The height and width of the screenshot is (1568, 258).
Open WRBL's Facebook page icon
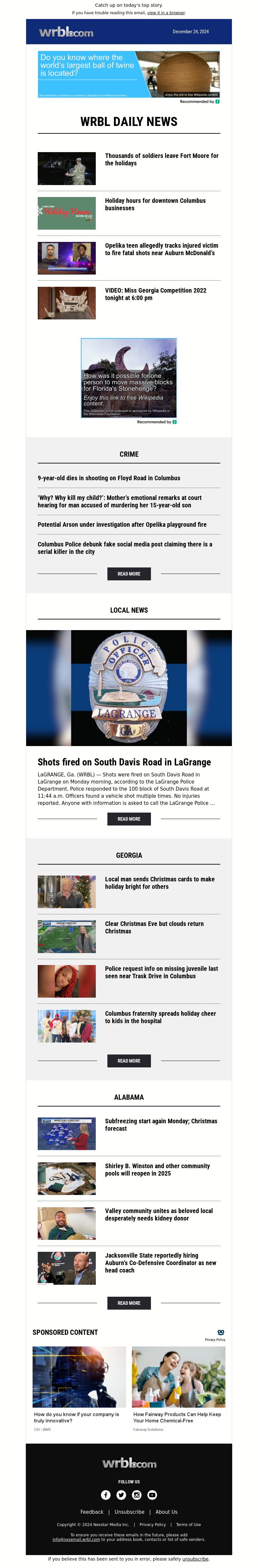click(106, 1494)
